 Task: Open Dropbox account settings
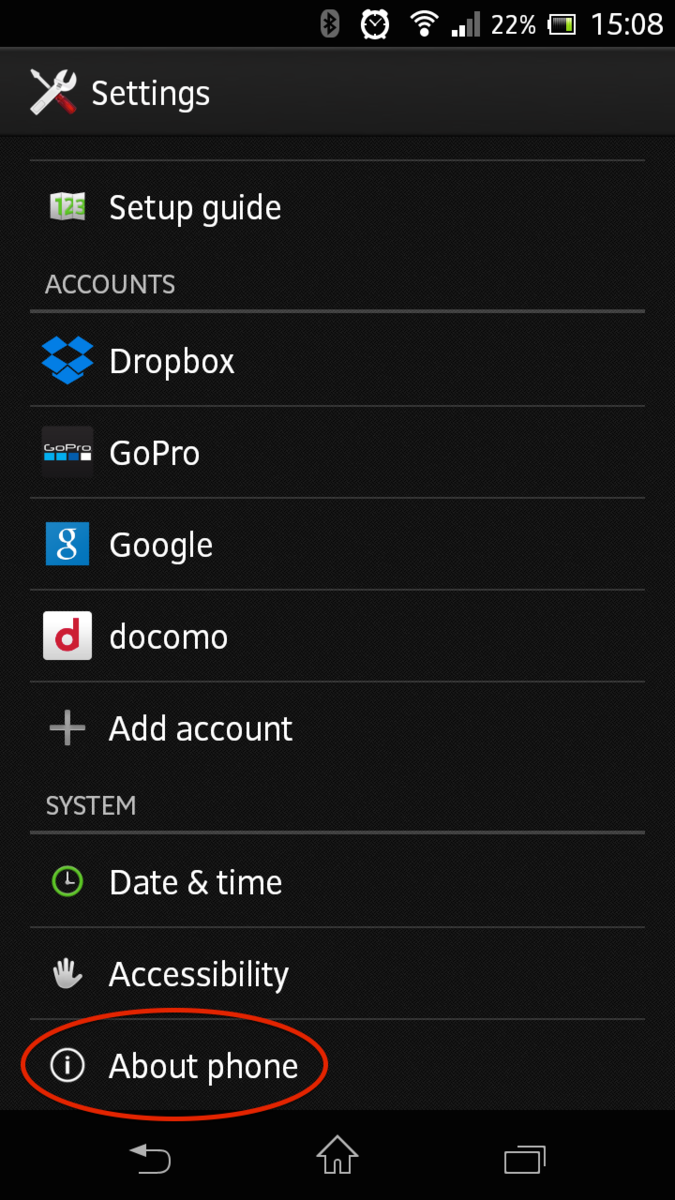tap(172, 361)
